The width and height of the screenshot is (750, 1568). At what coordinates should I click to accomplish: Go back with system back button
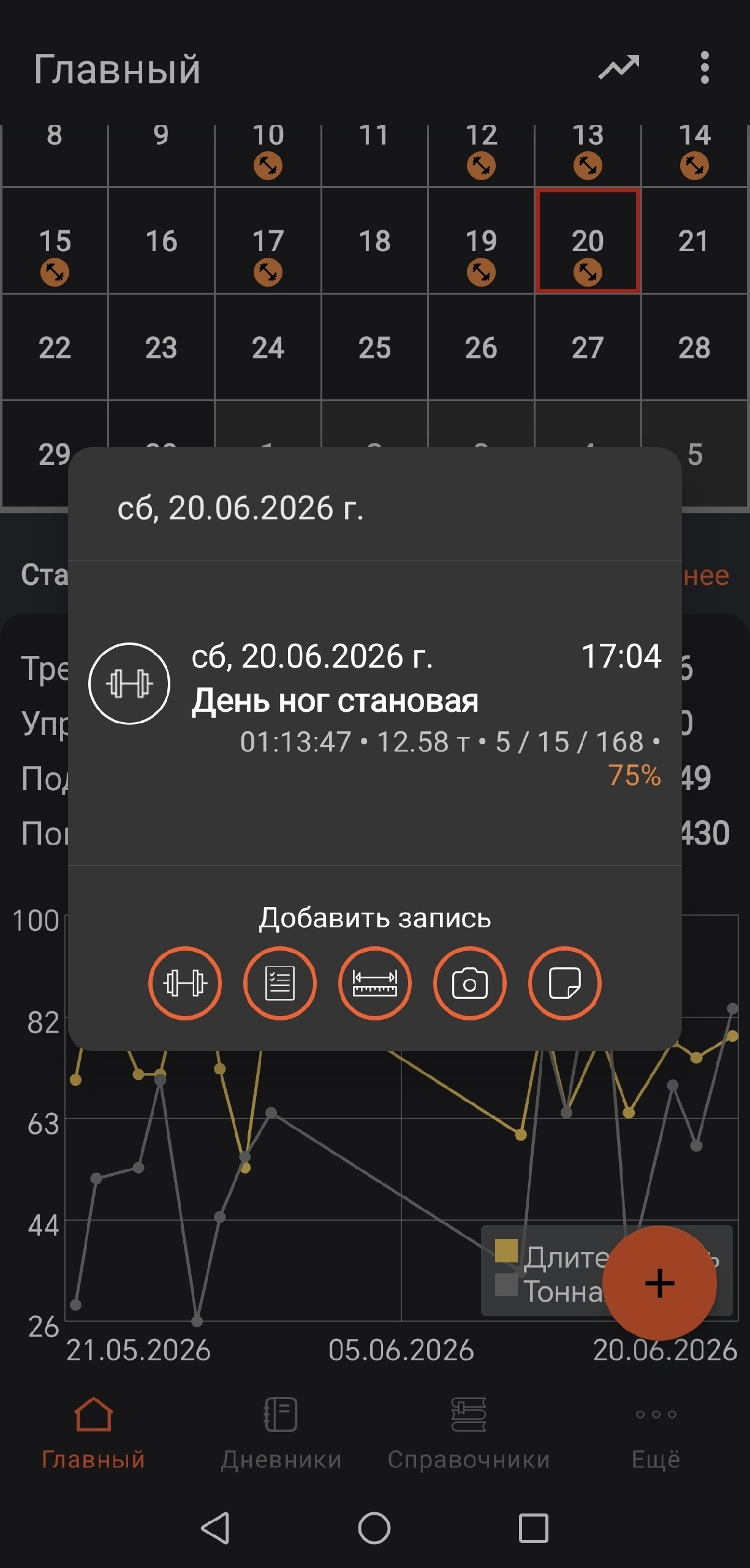pos(216,1528)
